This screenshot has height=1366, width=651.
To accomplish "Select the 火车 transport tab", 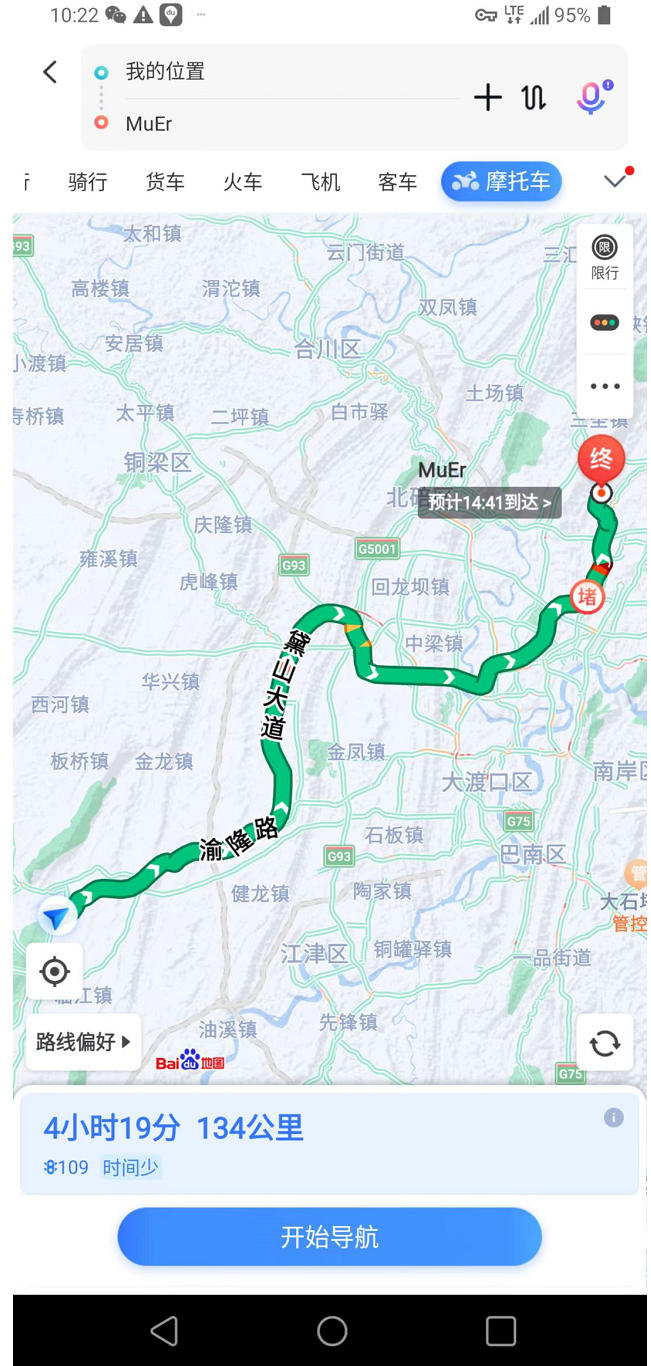I will coord(243,182).
